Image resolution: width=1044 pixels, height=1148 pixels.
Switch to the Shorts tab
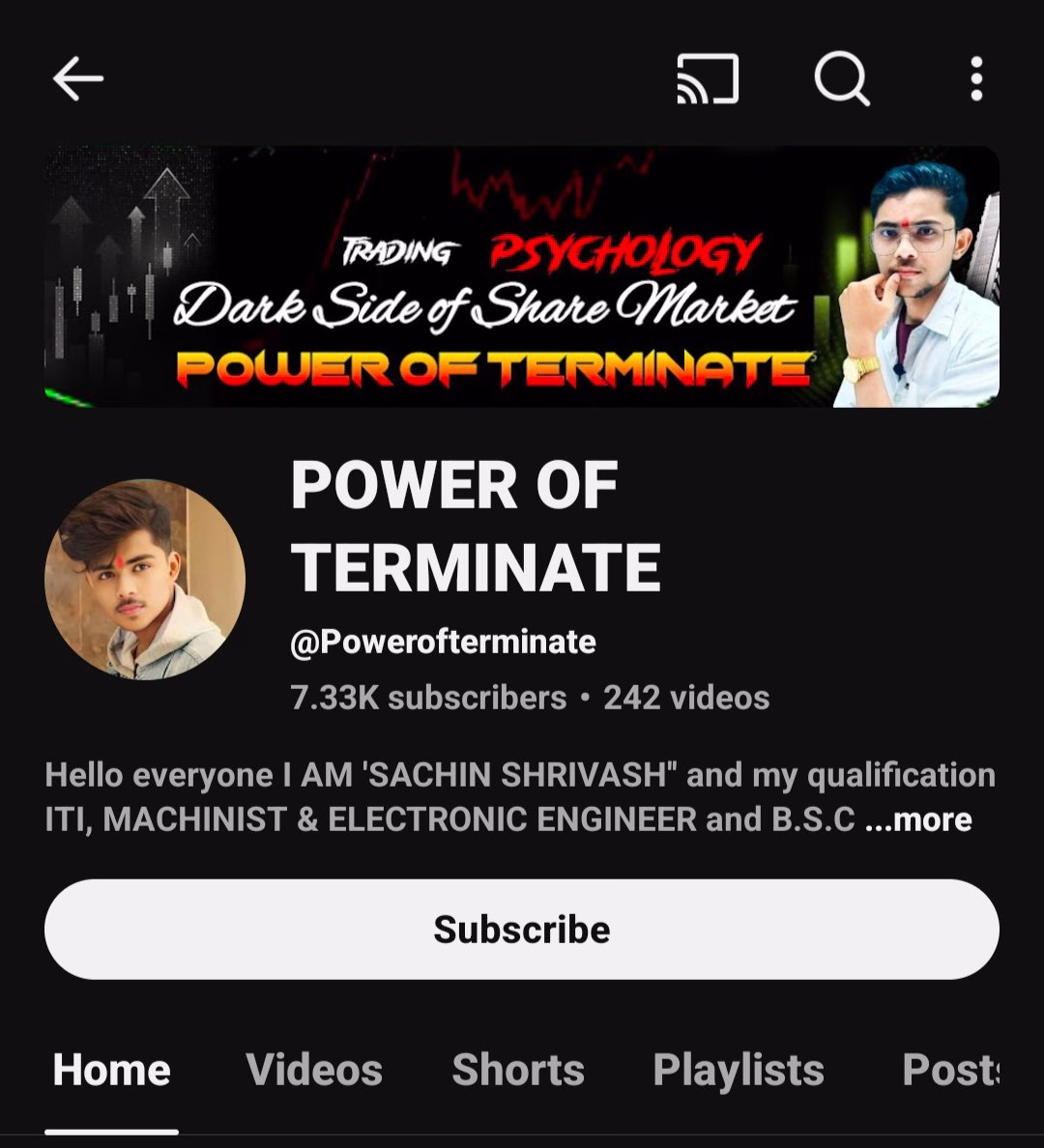[x=518, y=1070]
